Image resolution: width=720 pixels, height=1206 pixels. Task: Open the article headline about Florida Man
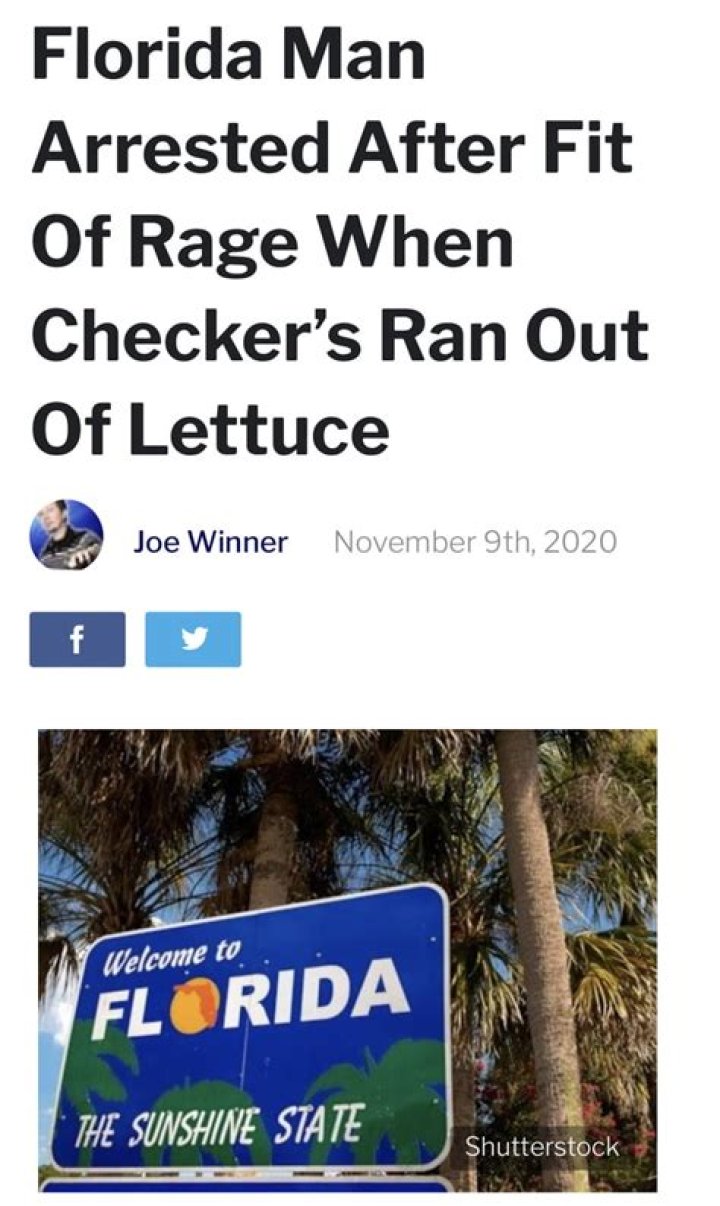(x=340, y=240)
